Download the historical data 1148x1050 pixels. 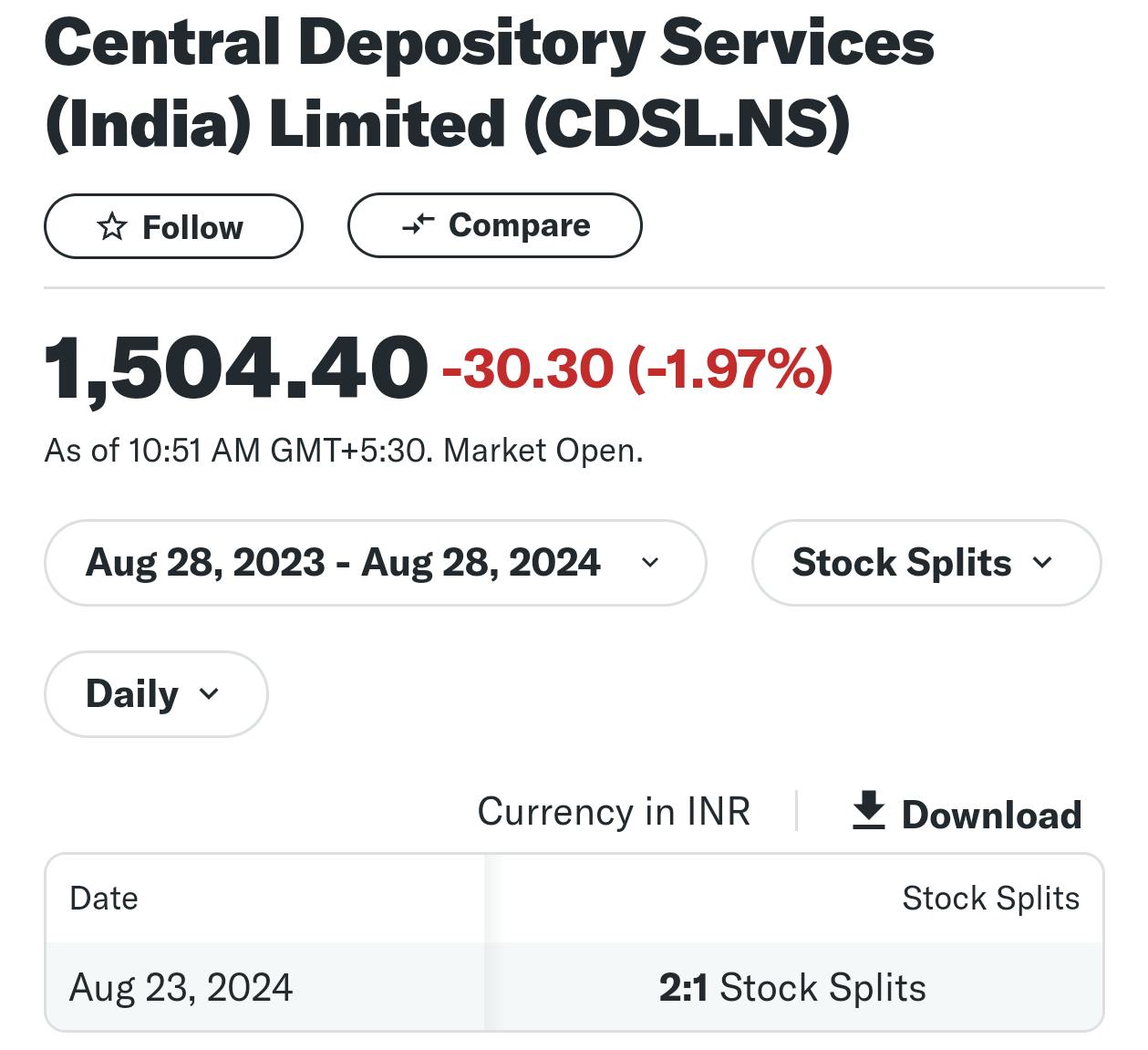click(967, 813)
